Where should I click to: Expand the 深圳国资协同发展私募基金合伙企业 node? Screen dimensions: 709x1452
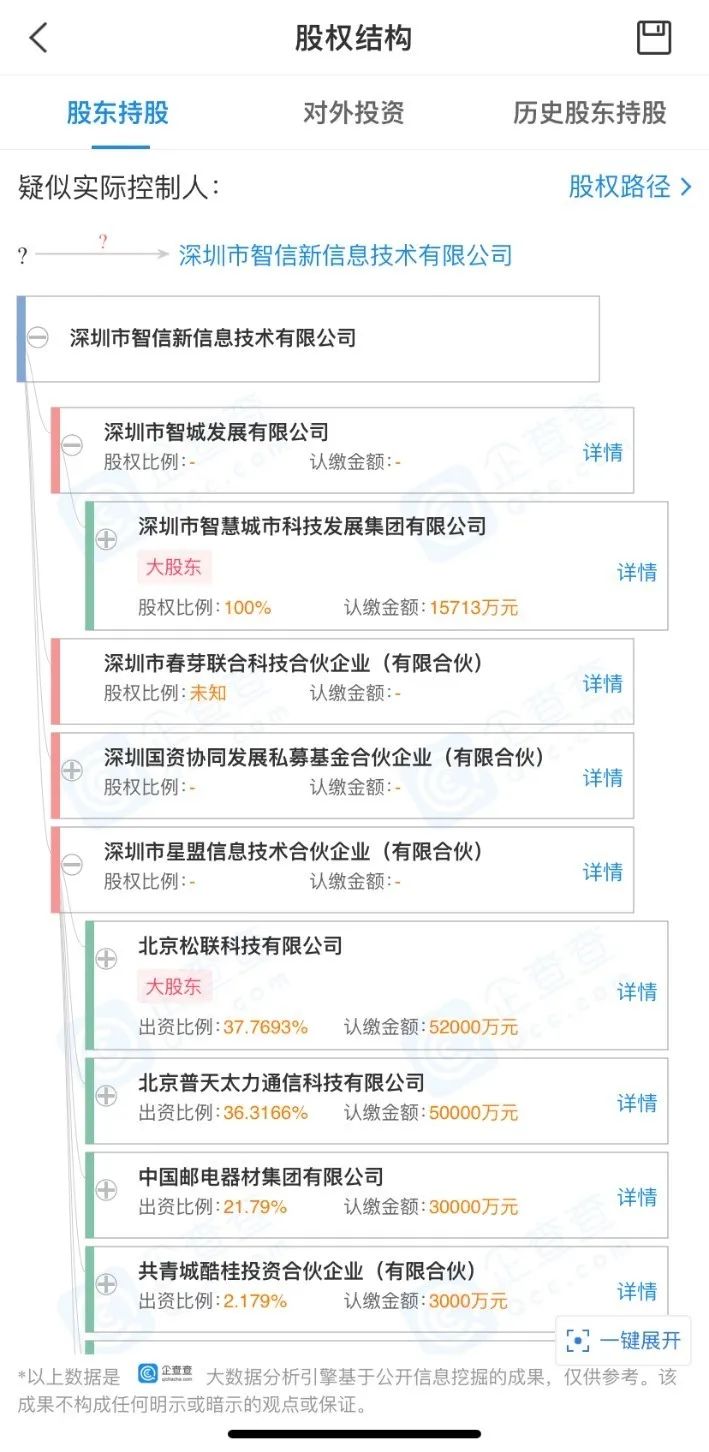click(x=72, y=770)
